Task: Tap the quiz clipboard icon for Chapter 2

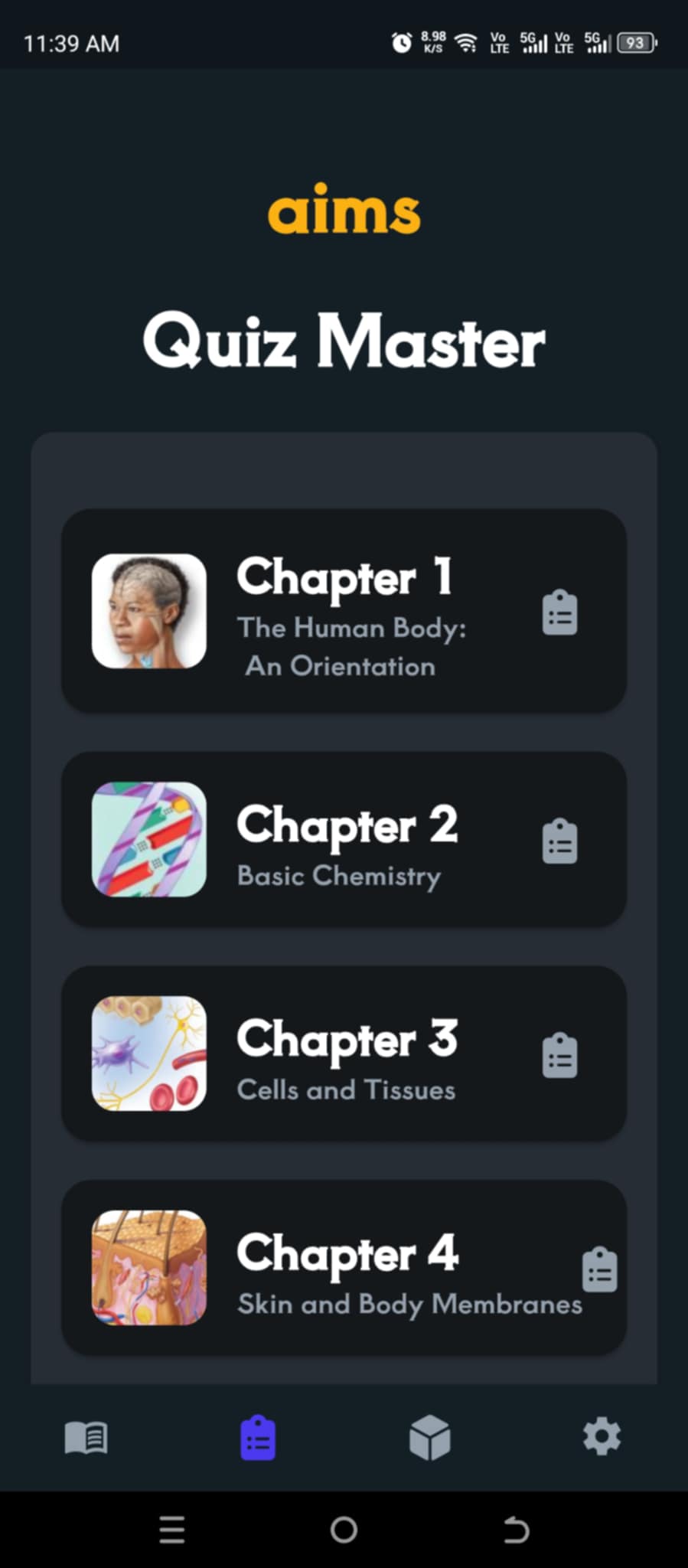Action: 559,841
